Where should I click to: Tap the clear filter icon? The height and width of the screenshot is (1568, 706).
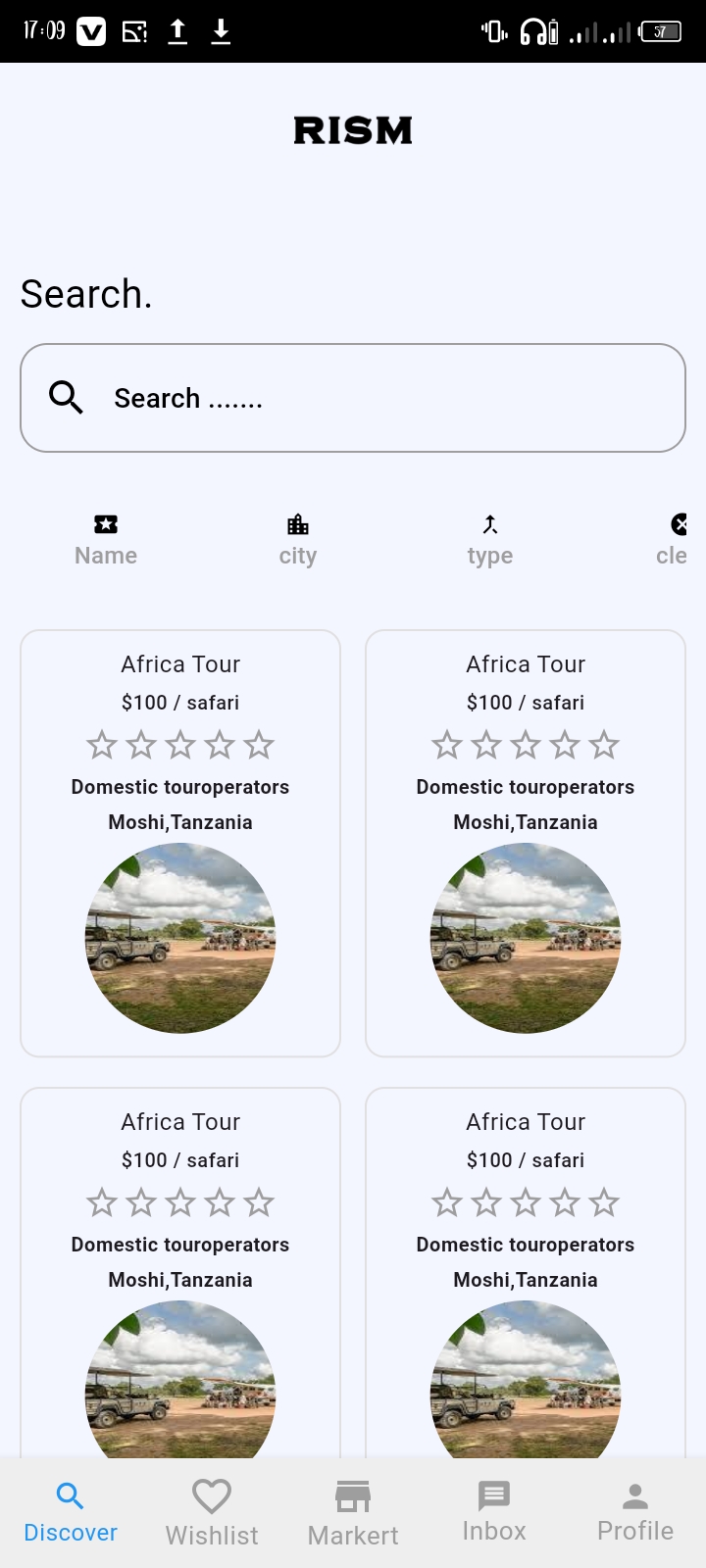(681, 524)
